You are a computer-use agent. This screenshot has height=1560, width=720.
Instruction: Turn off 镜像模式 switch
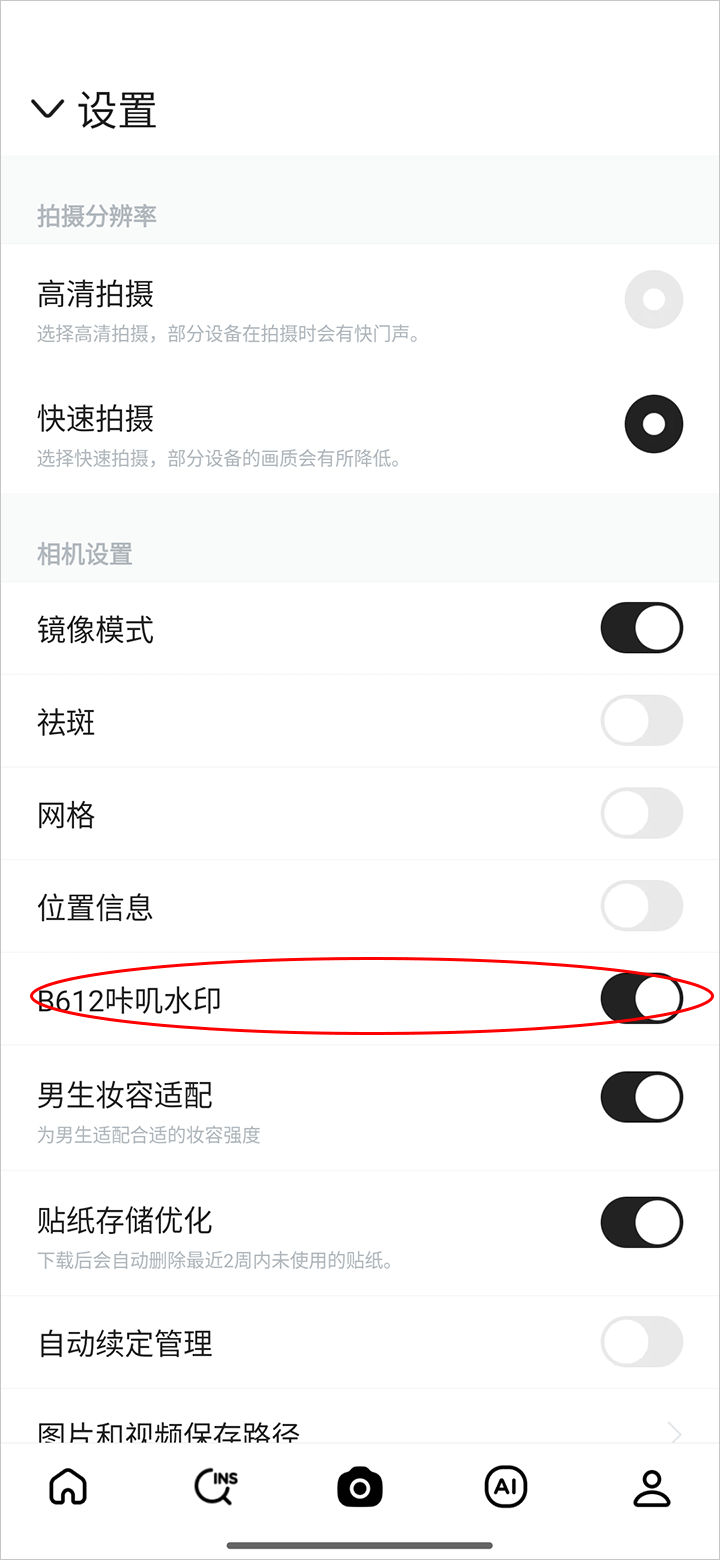point(641,629)
